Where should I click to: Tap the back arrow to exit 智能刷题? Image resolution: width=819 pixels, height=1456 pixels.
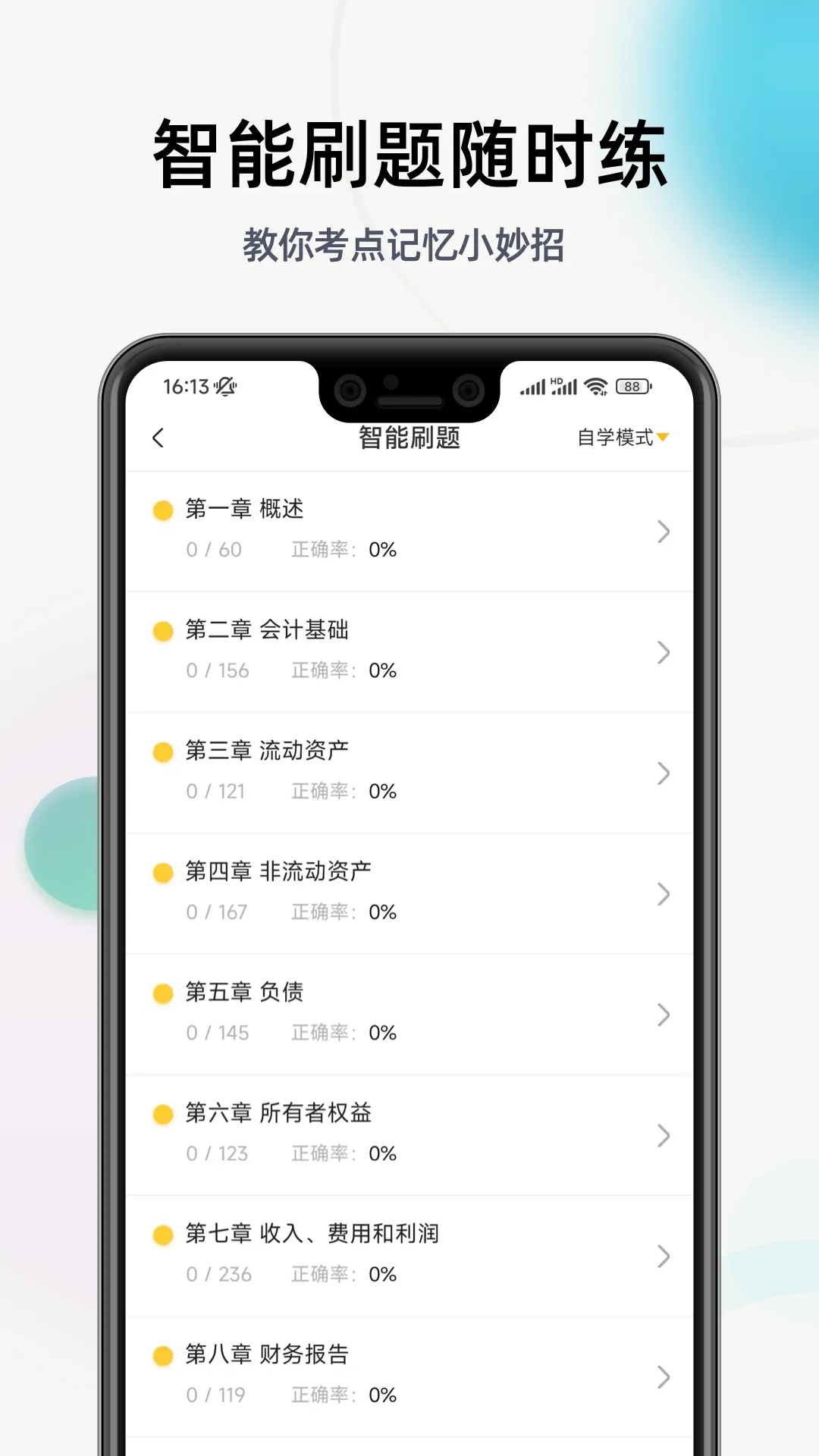click(159, 438)
